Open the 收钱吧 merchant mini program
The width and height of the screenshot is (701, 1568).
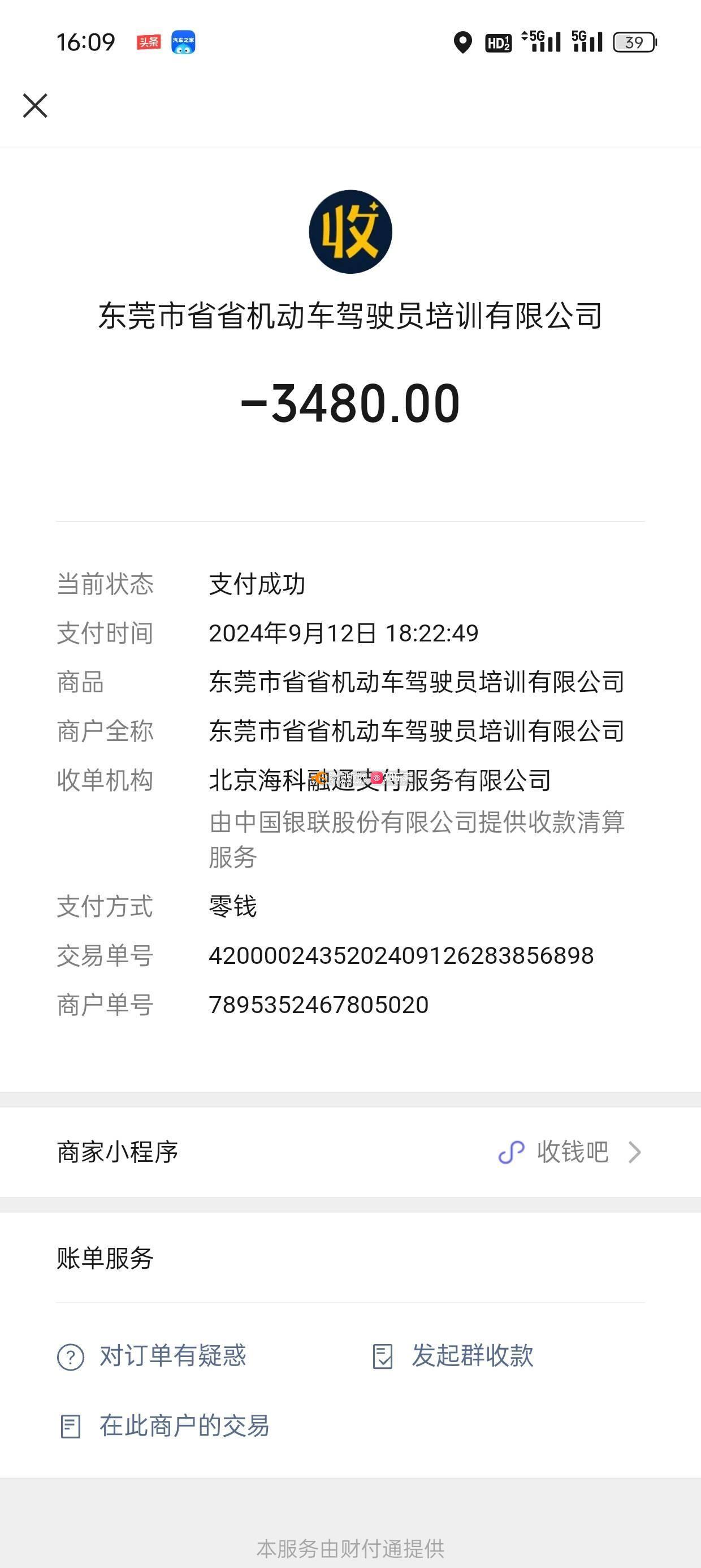[x=570, y=1152]
